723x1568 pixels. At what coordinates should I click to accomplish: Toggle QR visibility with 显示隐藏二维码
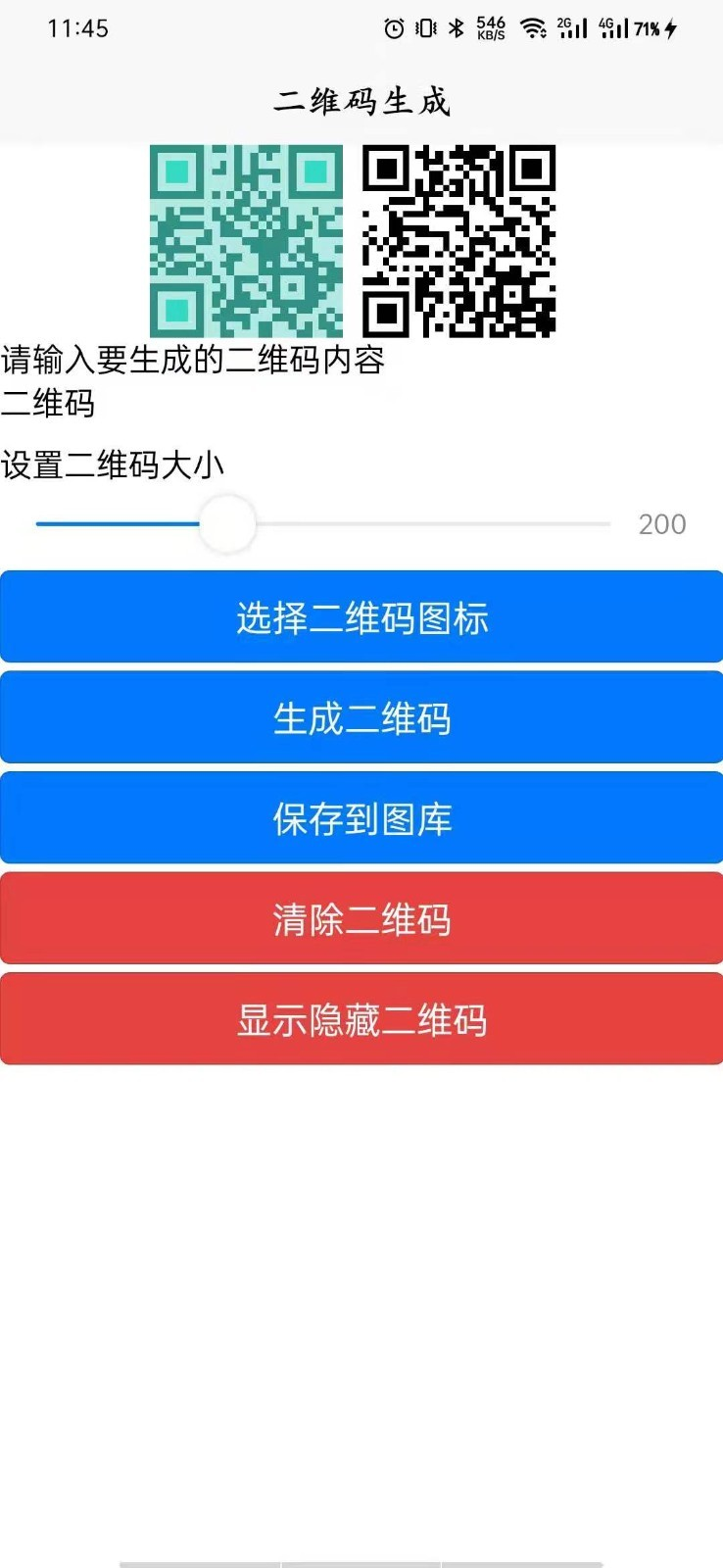click(x=361, y=1020)
